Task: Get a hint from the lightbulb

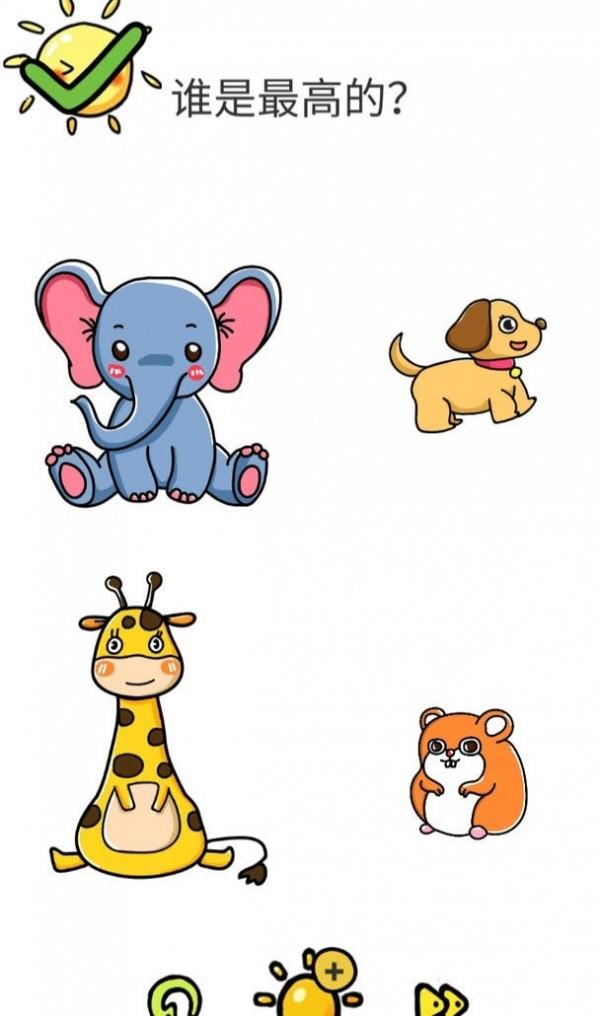Action: pyautogui.click(x=309, y=988)
